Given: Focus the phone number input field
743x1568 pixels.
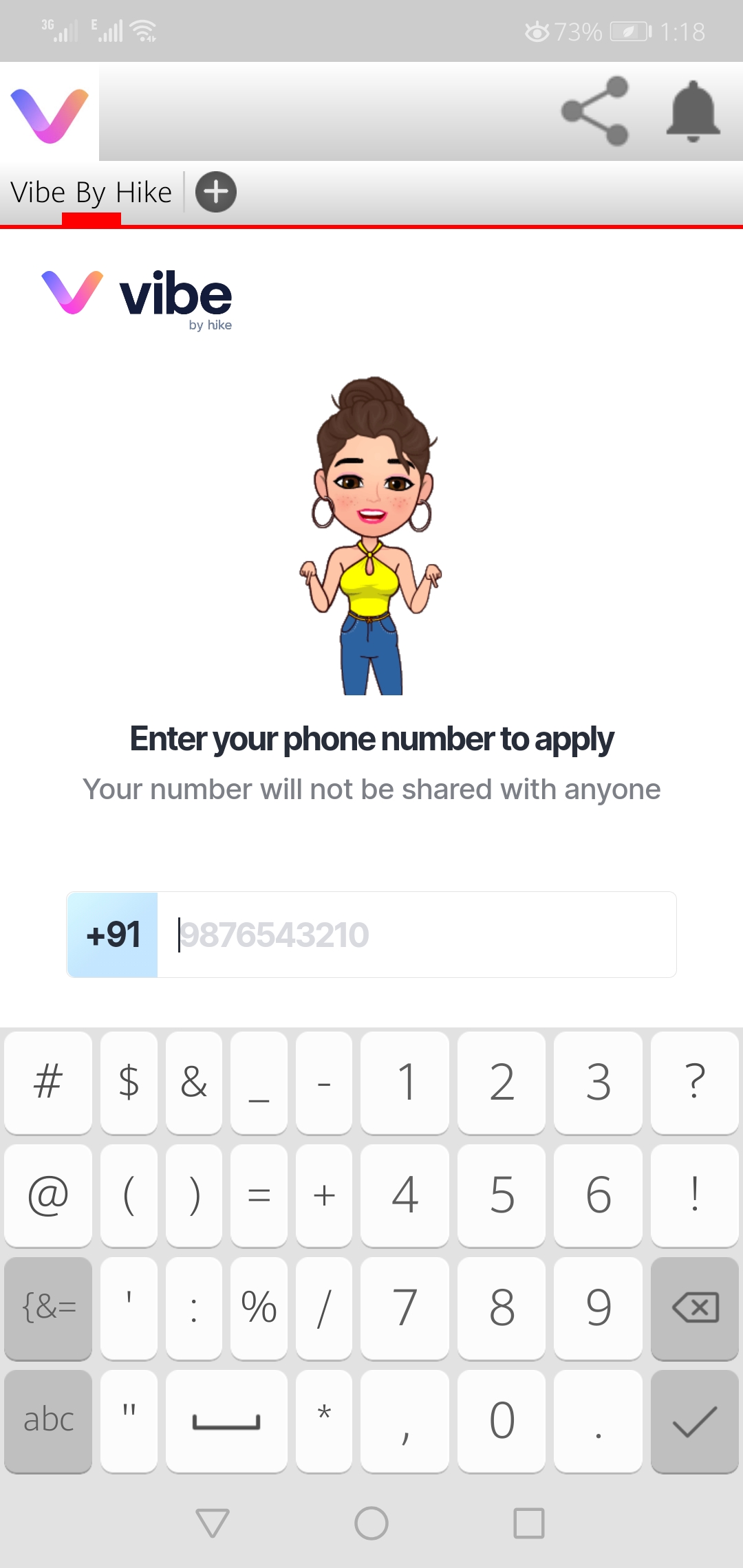Looking at the screenshot, I should [x=416, y=935].
